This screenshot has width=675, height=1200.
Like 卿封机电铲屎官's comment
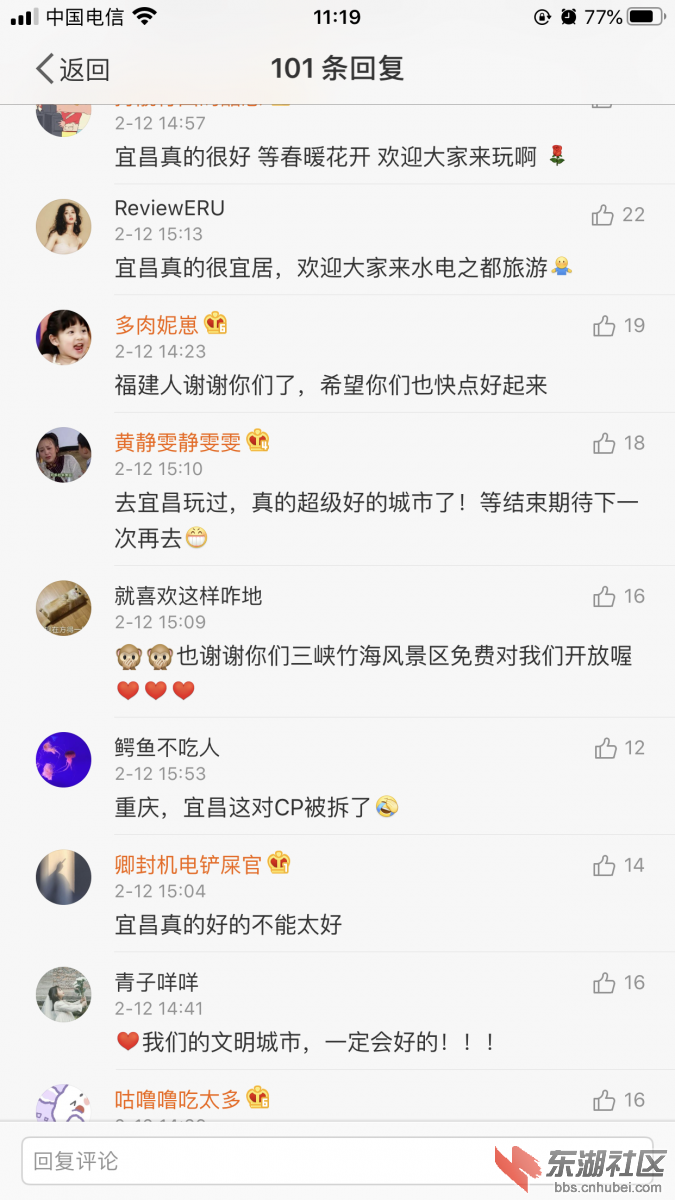click(603, 866)
